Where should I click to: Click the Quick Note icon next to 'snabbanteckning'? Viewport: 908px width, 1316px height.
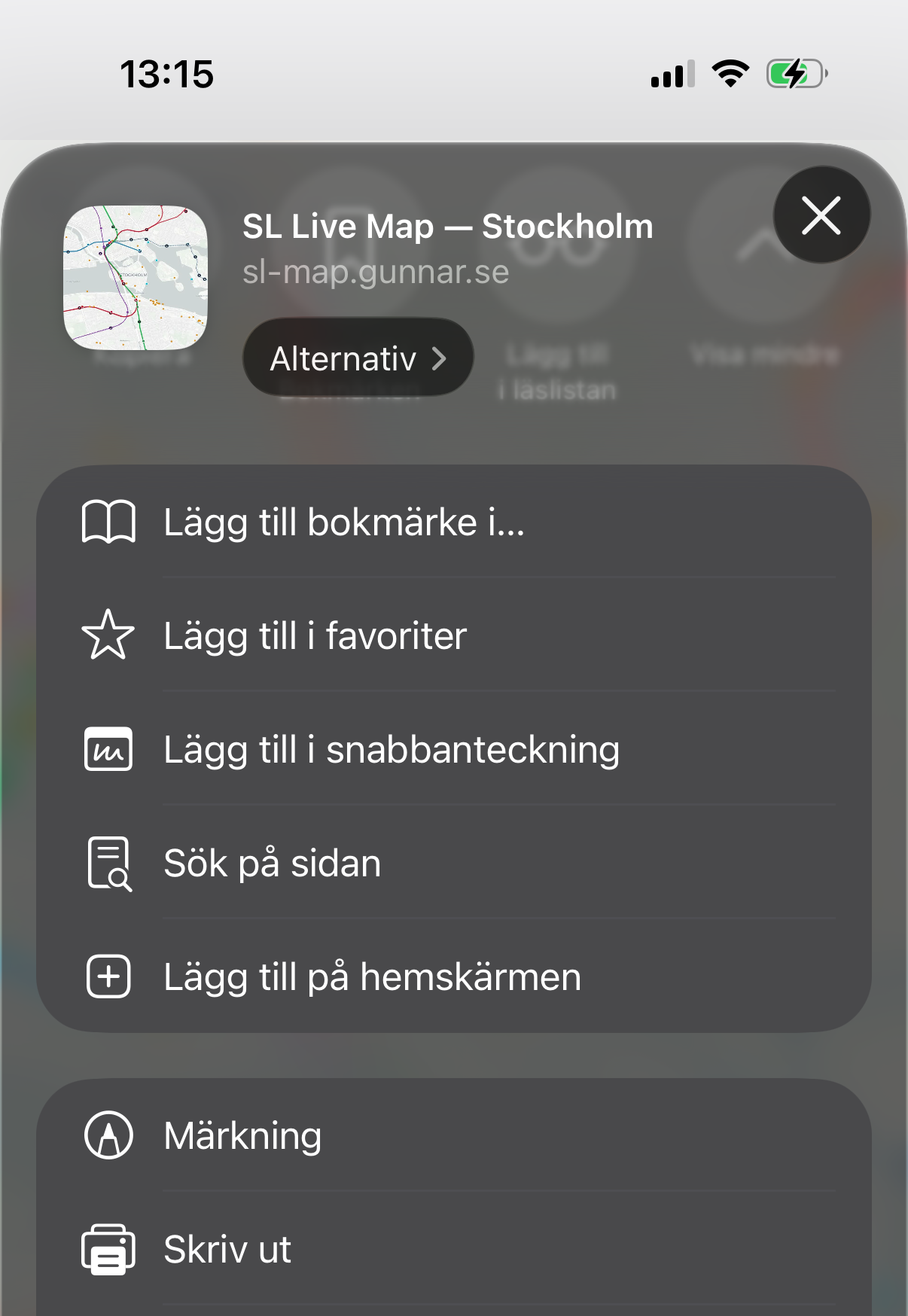[108, 750]
